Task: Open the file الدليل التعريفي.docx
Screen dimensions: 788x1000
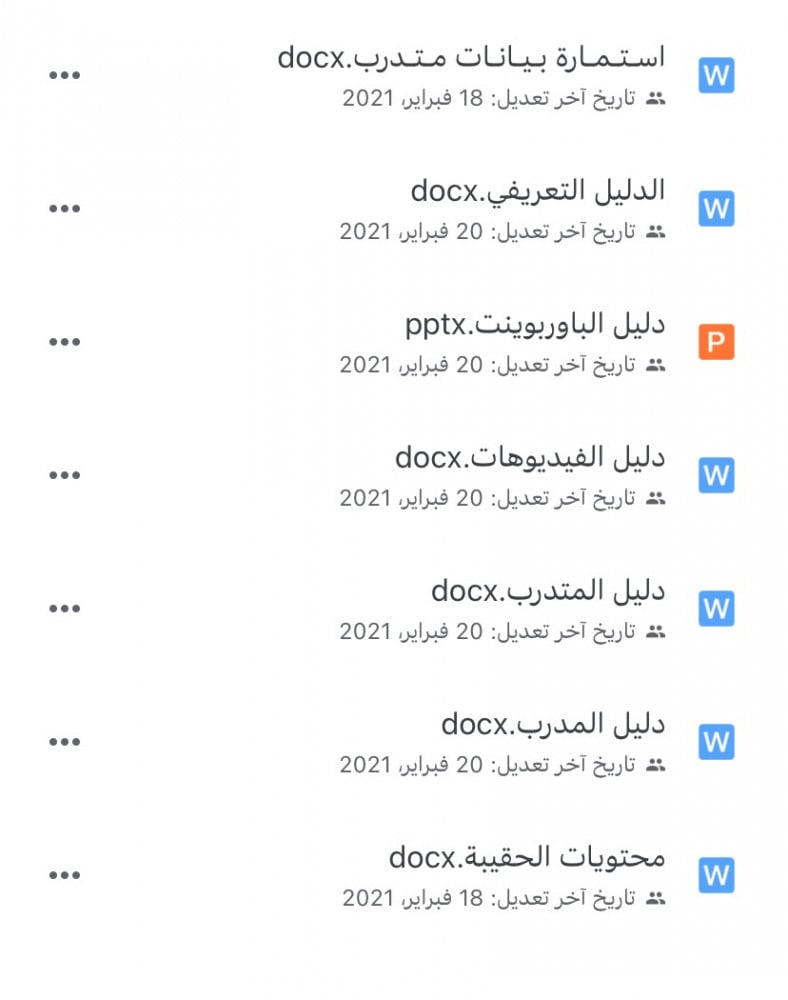Action: [x=538, y=190]
